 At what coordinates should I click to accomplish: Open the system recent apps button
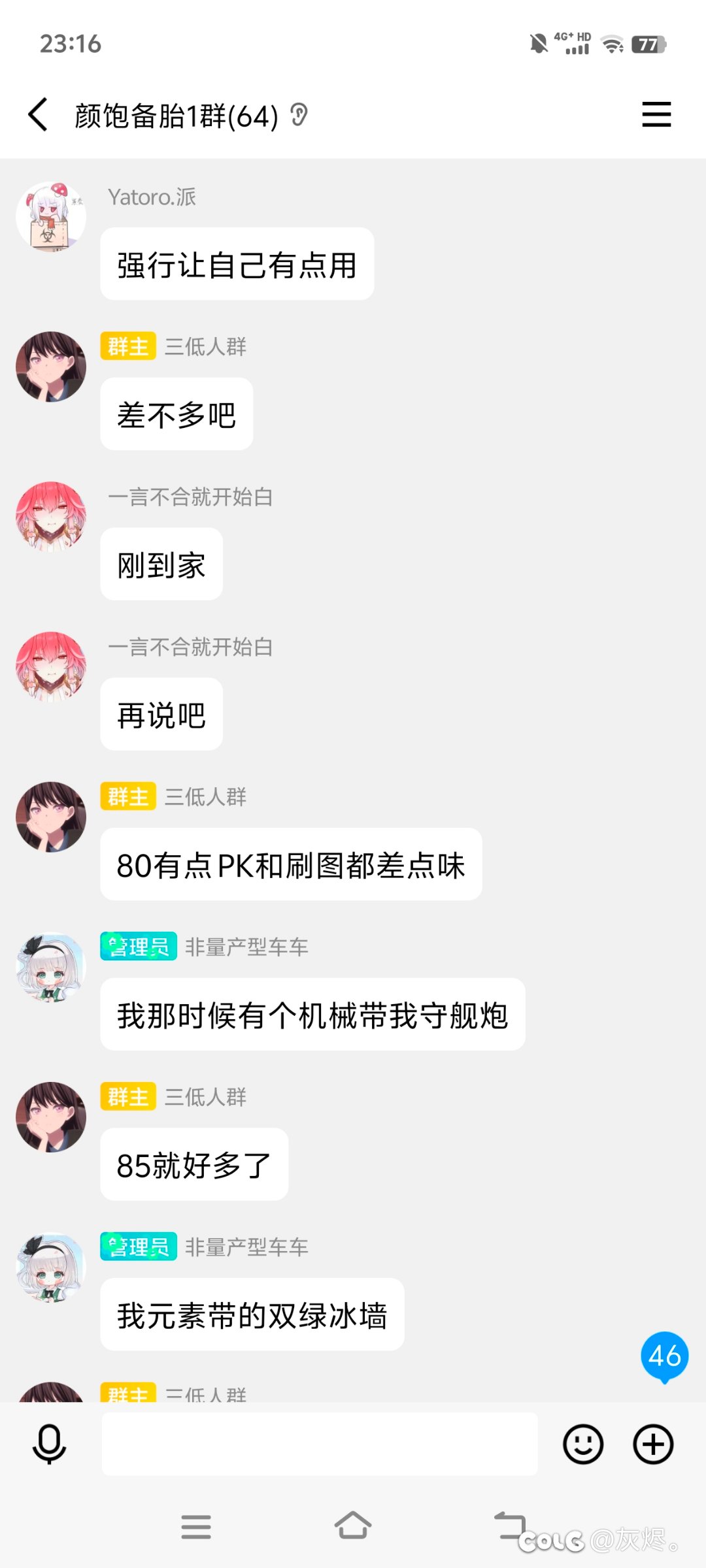point(196,1527)
